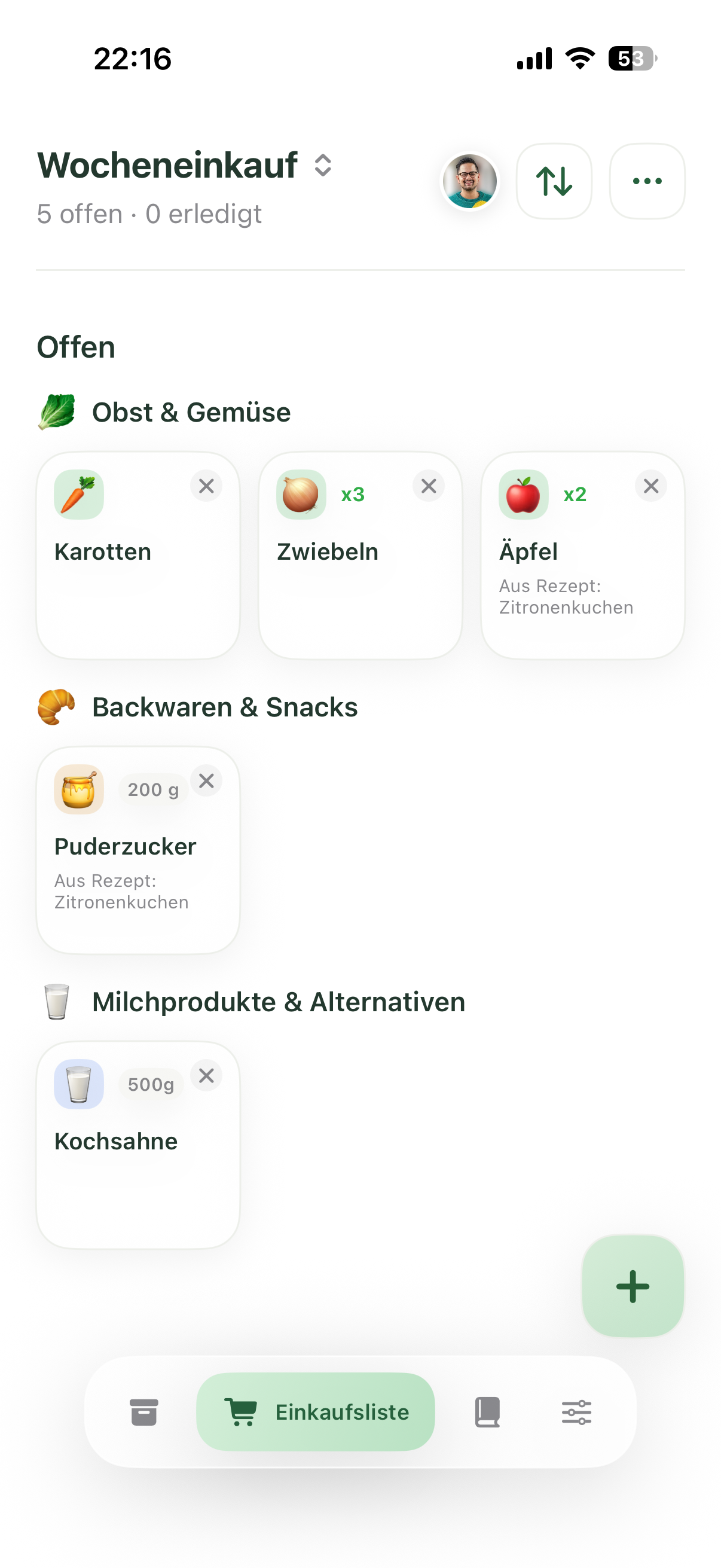Remove Puderzucker from the list
The height and width of the screenshot is (1568, 721).
[x=206, y=781]
